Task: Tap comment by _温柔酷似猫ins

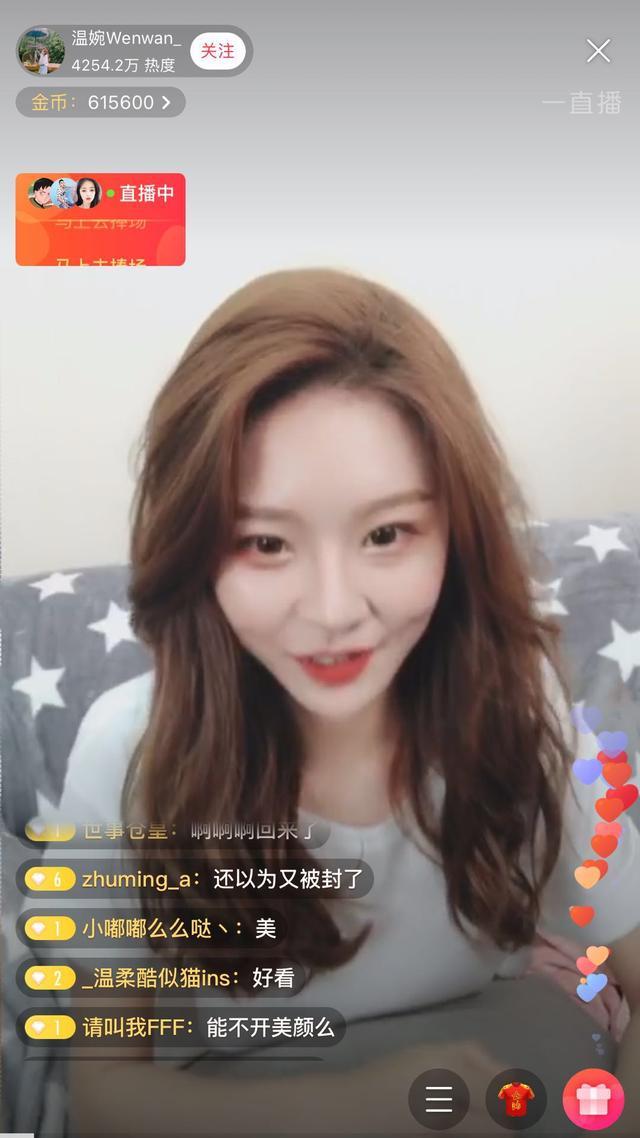Action: [160, 978]
